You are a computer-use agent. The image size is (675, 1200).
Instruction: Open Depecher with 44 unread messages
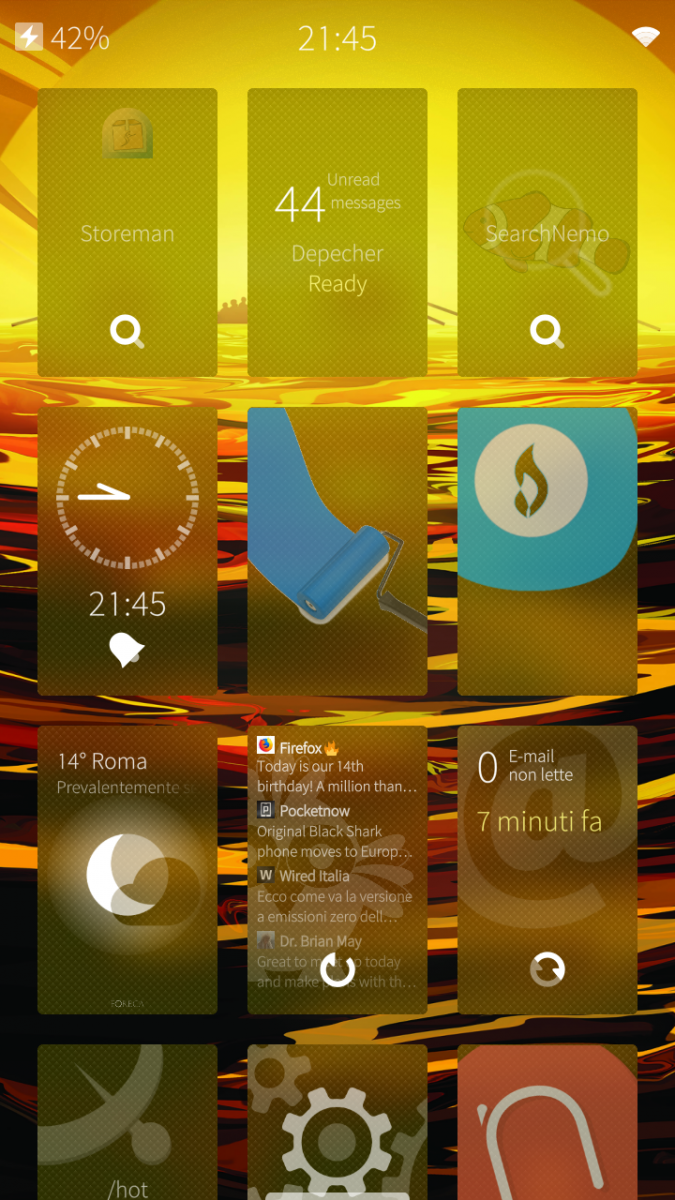337,230
